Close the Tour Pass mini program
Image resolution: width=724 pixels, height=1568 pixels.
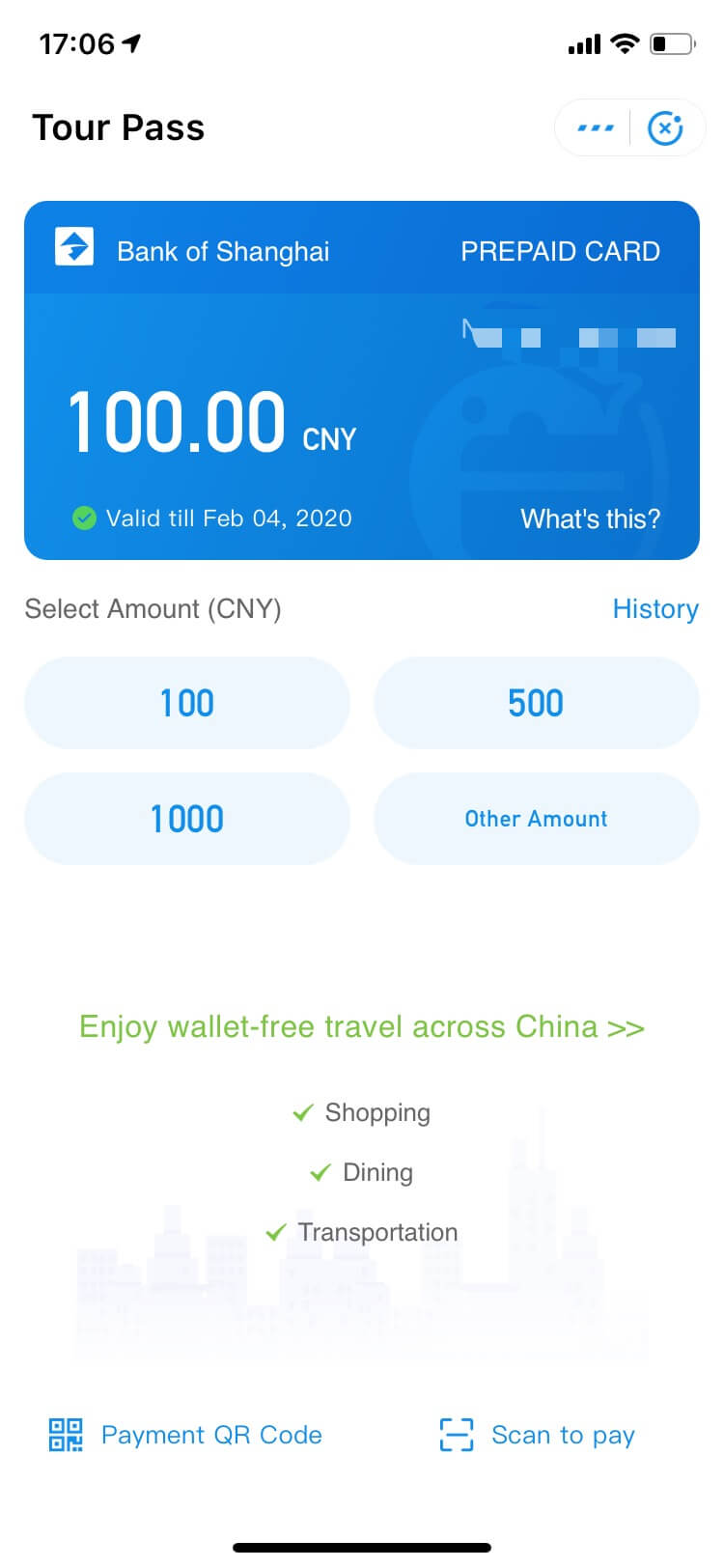(665, 127)
